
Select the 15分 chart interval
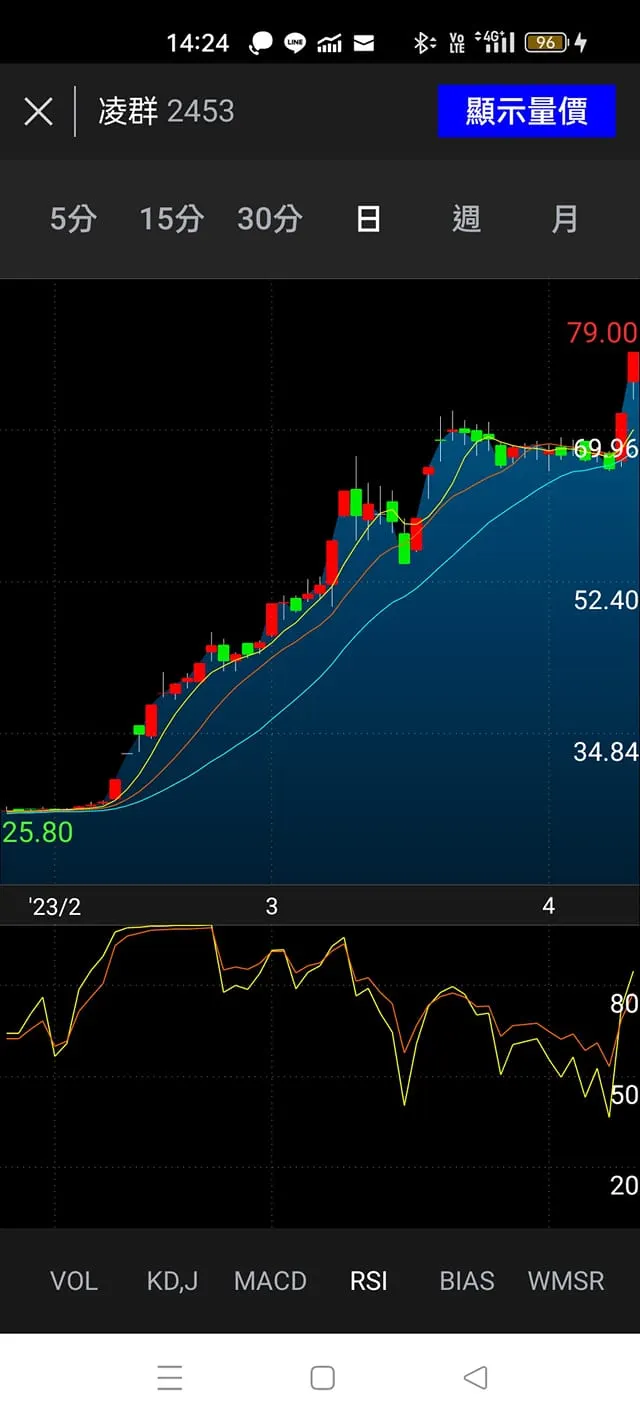(171, 219)
